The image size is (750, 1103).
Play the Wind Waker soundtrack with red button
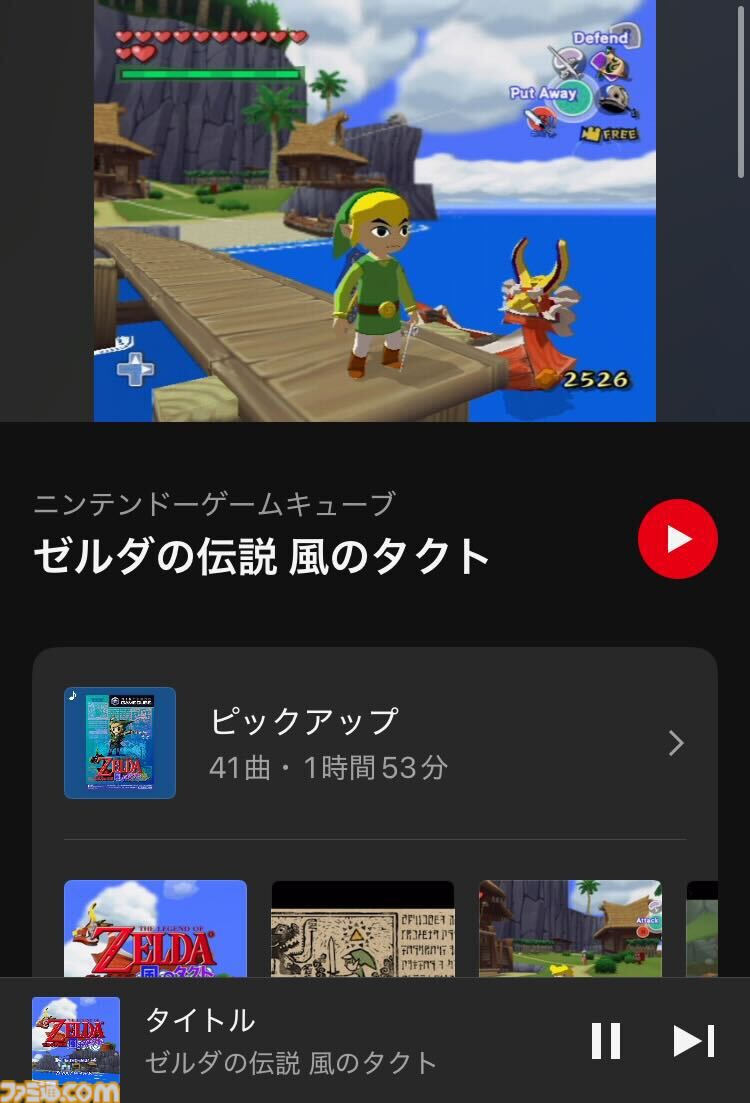[677, 539]
